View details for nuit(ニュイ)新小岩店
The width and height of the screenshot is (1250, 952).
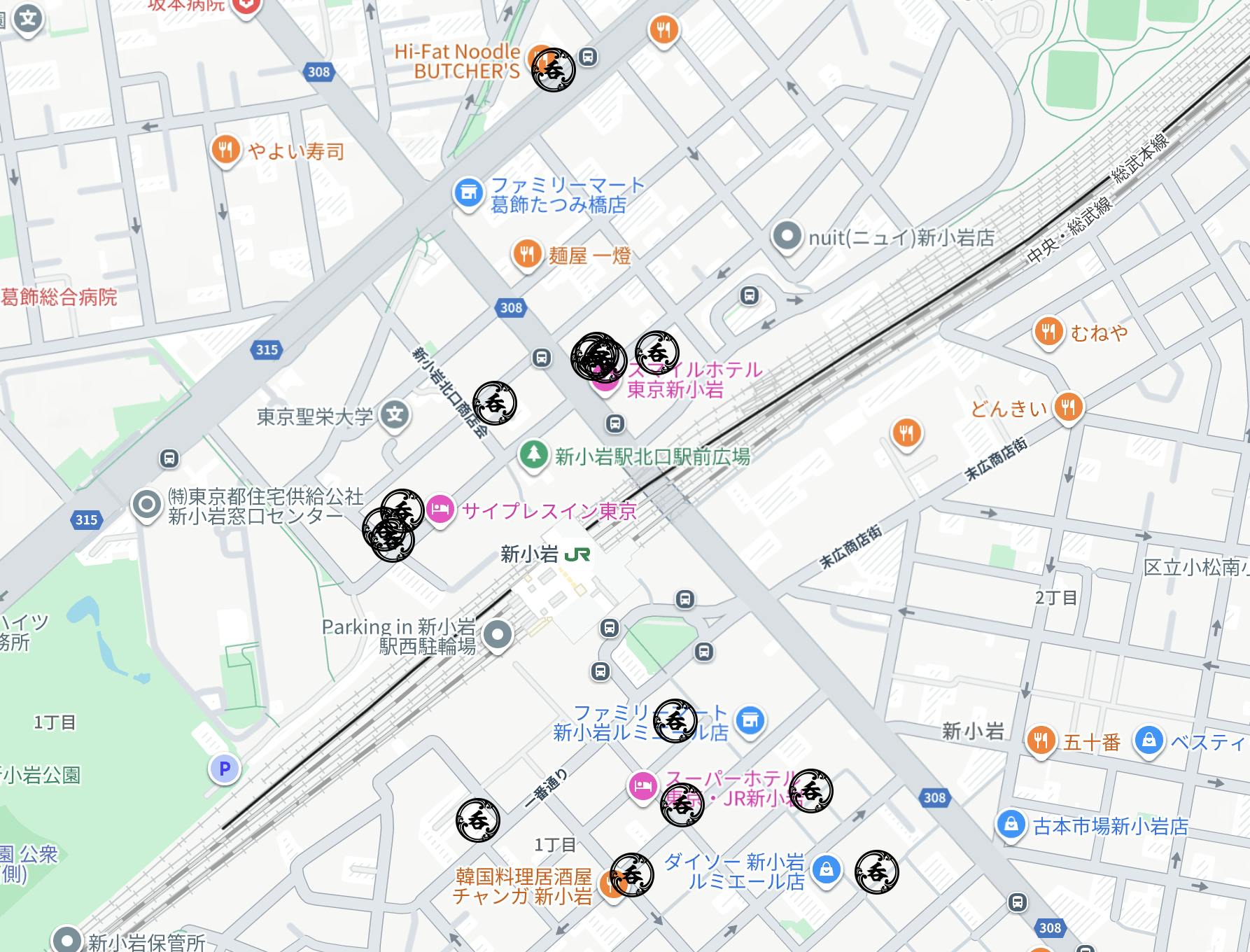[787, 236]
